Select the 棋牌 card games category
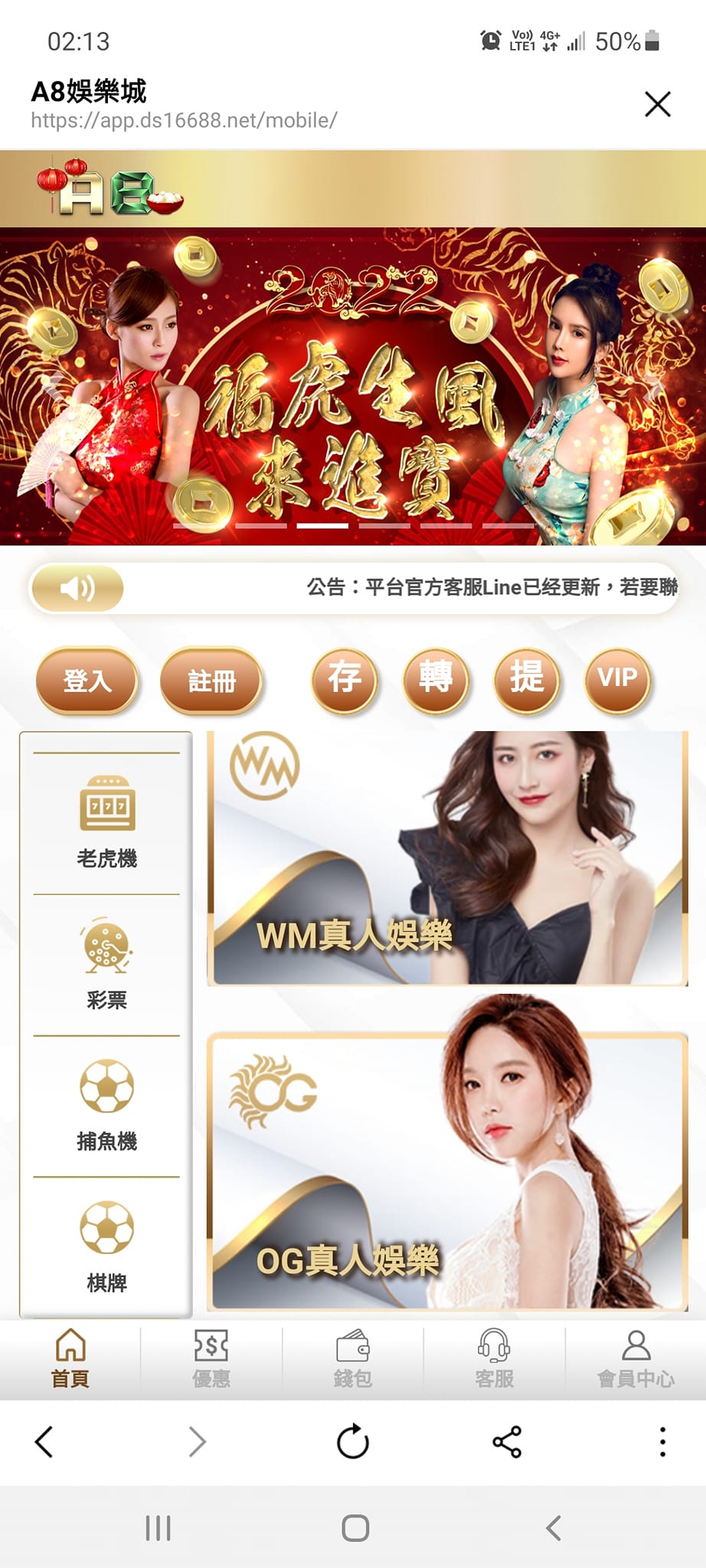The height and width of the screenshot is (1568, 706). (106, 1246)
